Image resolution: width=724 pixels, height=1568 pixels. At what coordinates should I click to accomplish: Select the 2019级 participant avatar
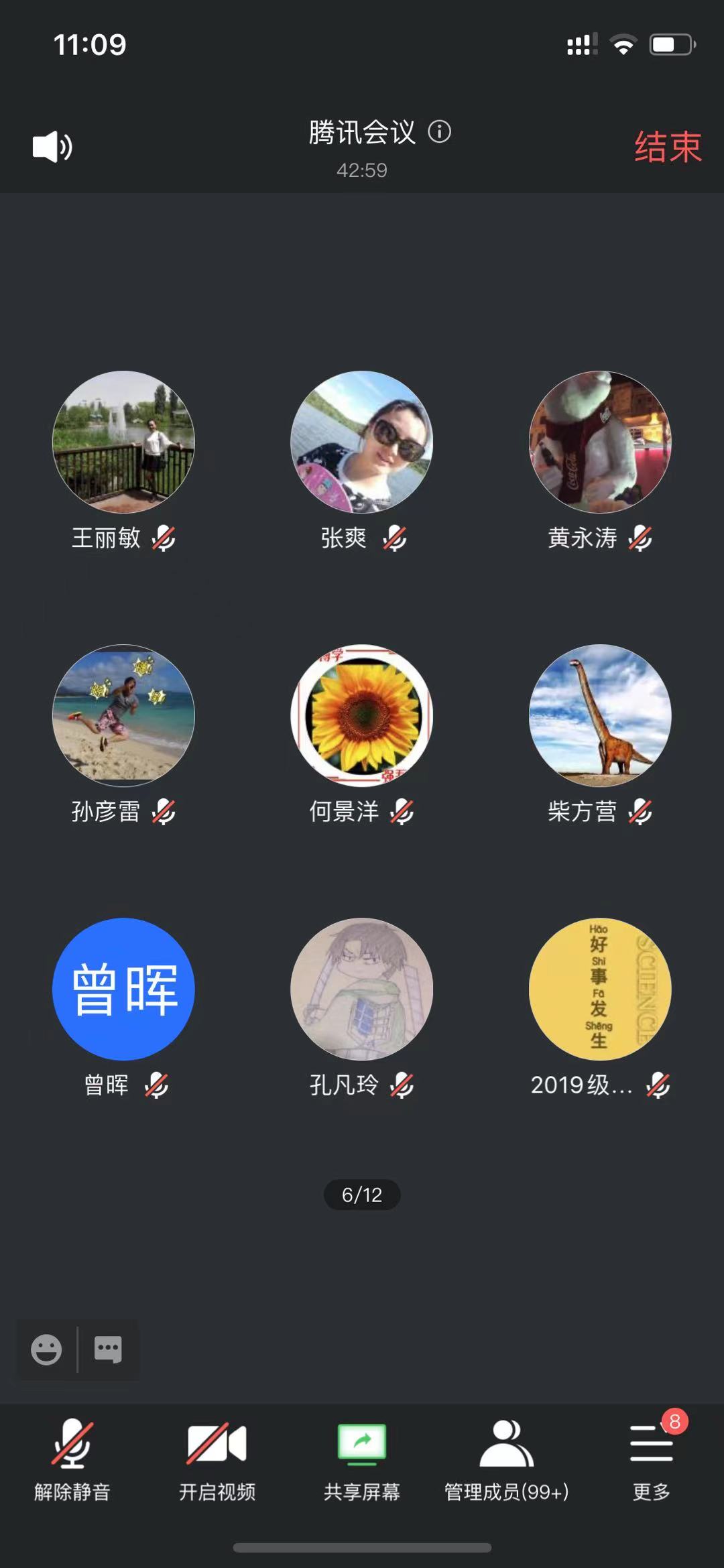coord(600,989)
